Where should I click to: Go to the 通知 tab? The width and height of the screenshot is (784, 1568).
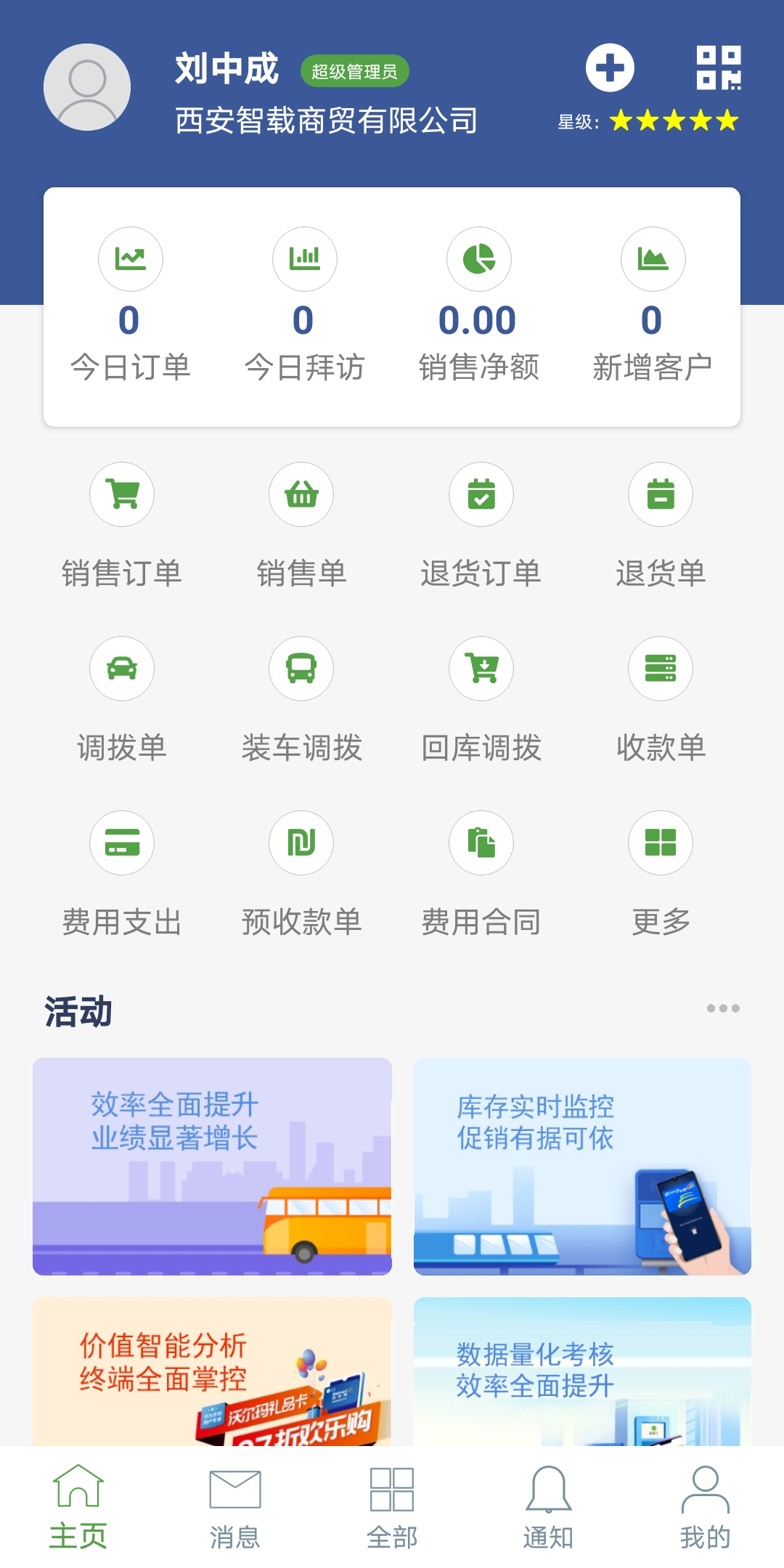tap(549, 1507)
